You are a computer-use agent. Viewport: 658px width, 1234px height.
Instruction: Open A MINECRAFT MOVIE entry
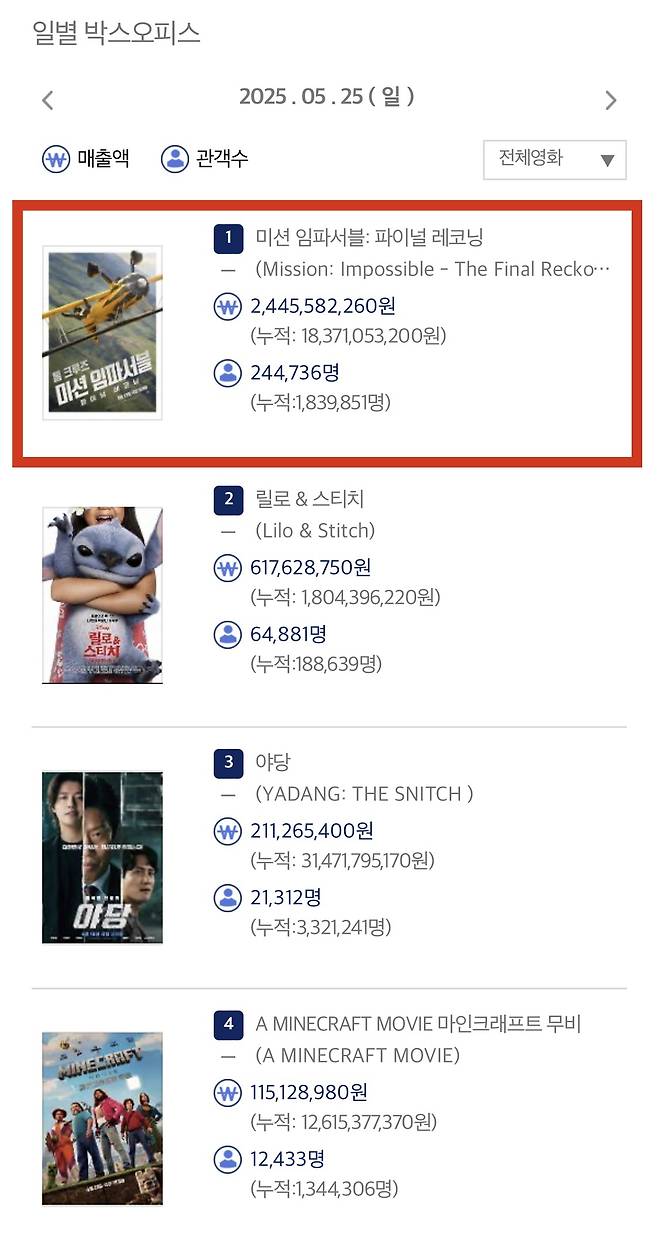pos(417,1024)
